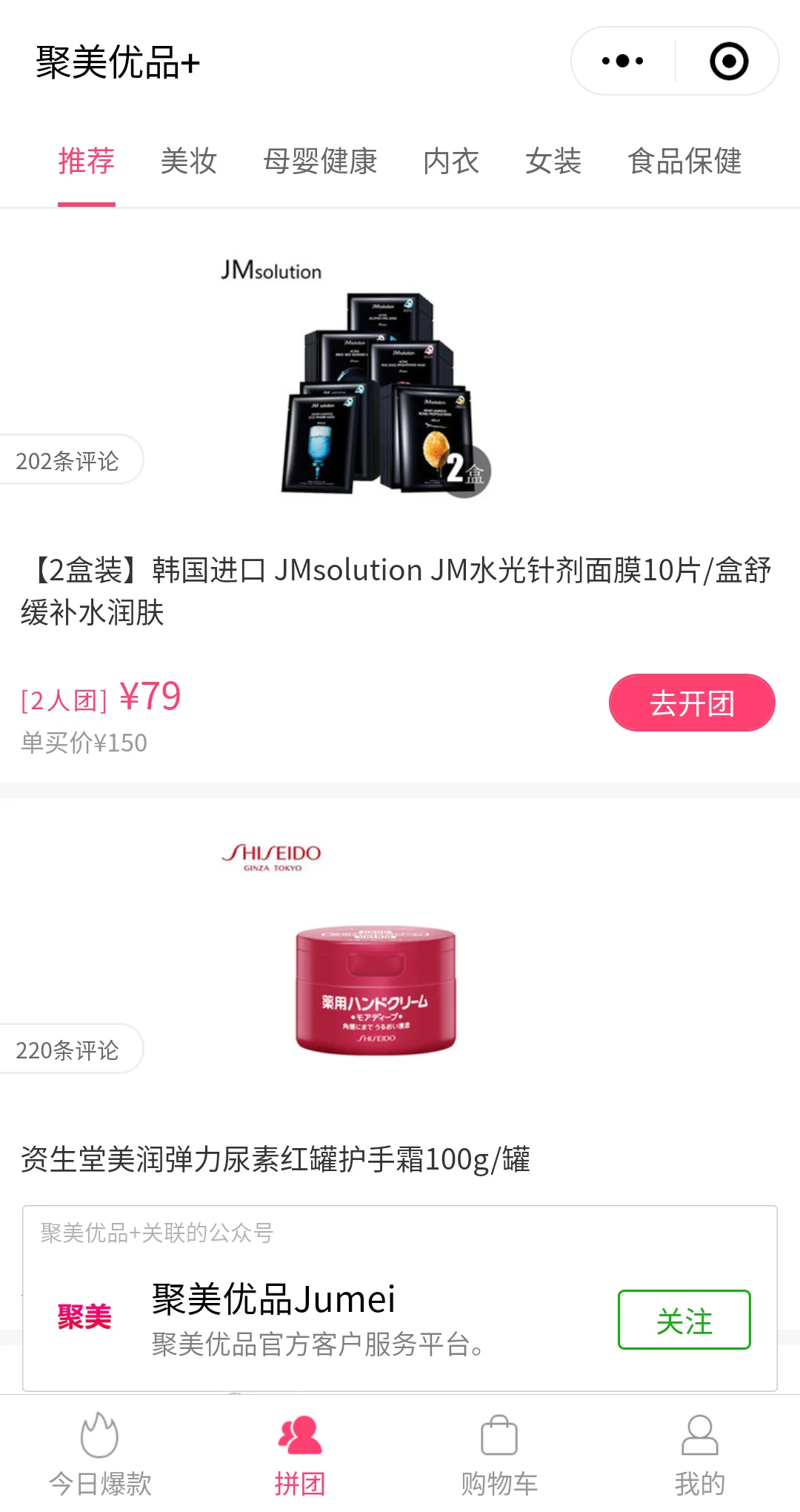View the 220条评论 reviews badge
The height and width of the screenshot is (1512, 800).
pyautogui.click(x=68, y=1050)
